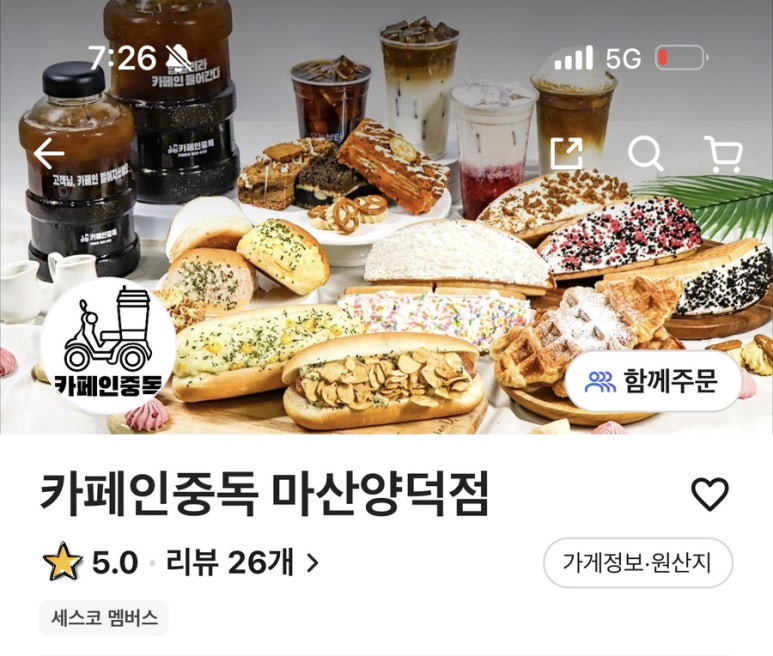The width and height of the screenshot is (773, 656).
Task: Open the search magnifier icon
Action: pos(645,153)
